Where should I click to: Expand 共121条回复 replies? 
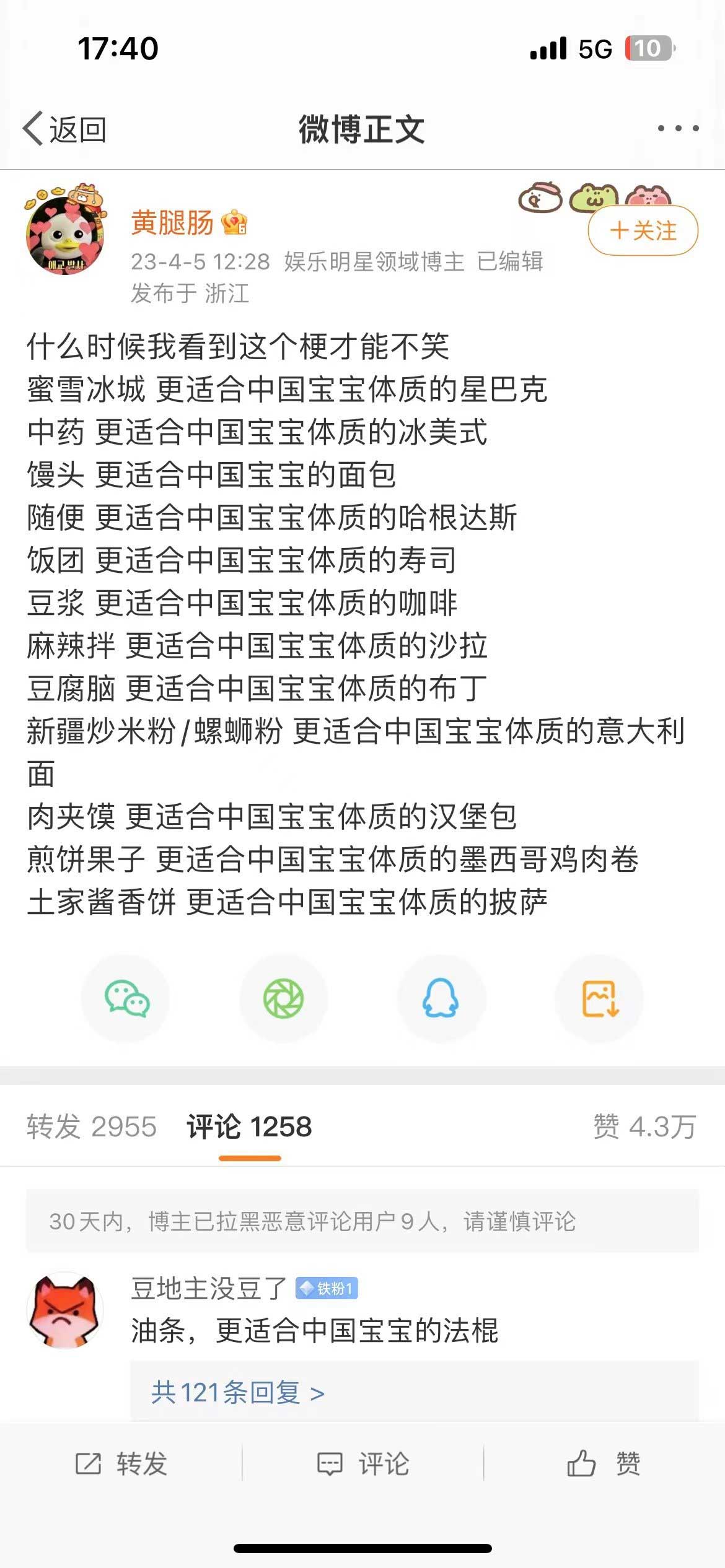point(238,1393)
